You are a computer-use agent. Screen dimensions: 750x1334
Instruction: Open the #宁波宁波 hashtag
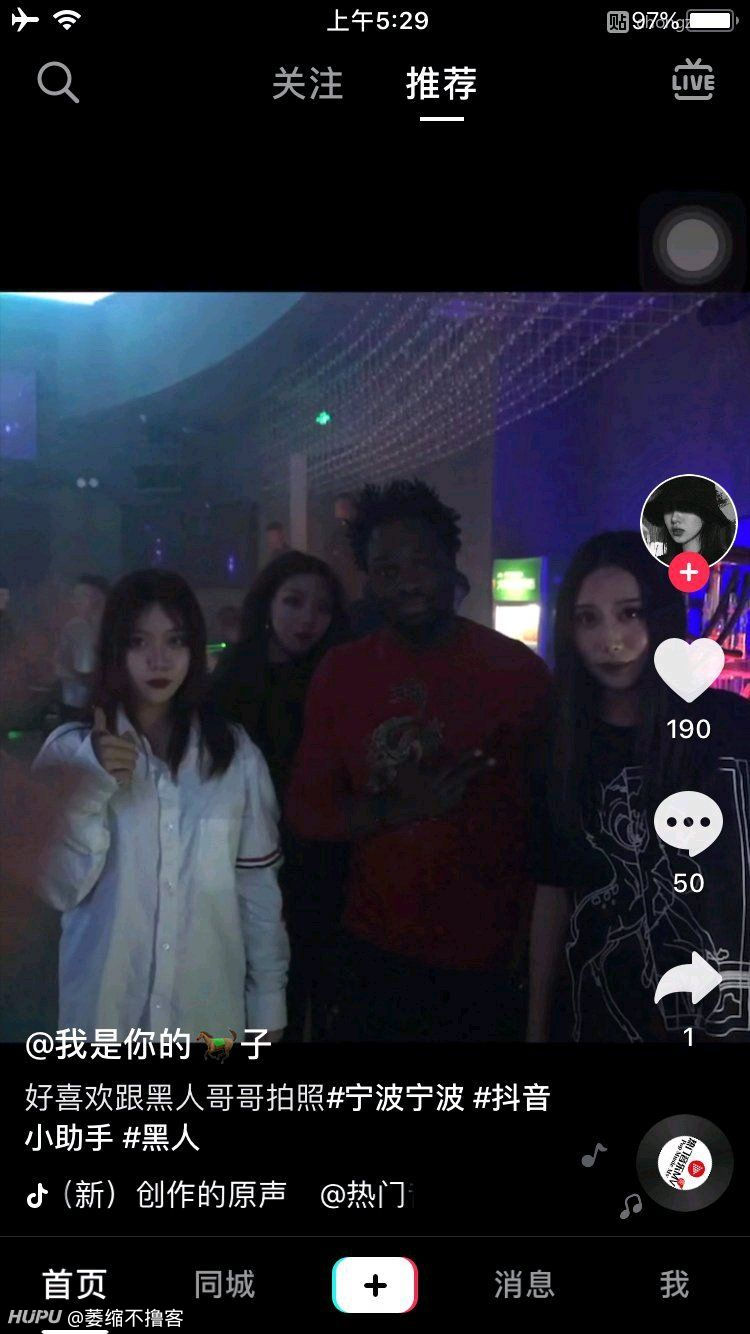(x=397, y=1098)
